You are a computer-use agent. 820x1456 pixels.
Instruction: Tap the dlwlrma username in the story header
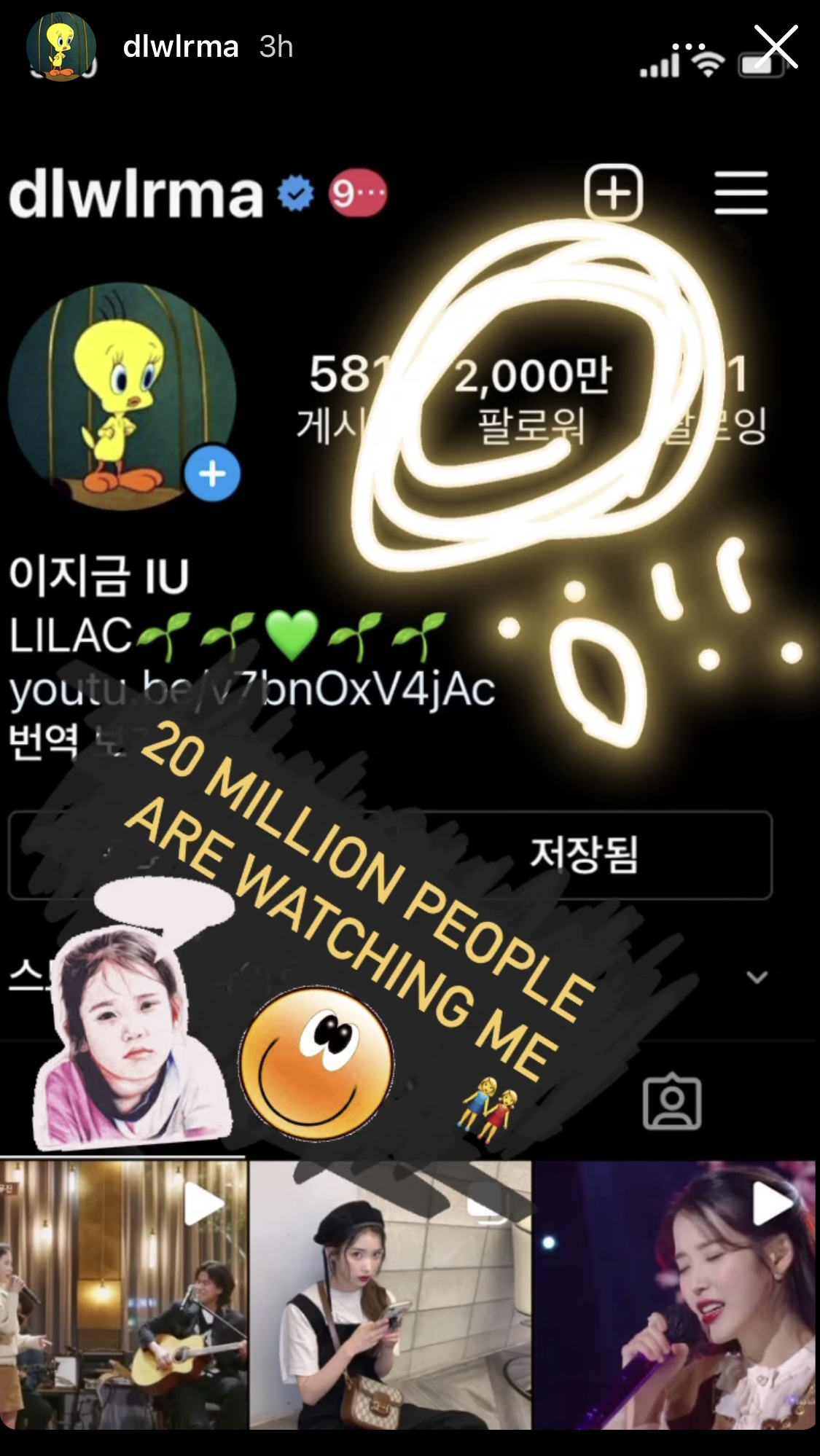tap(181, 47)
